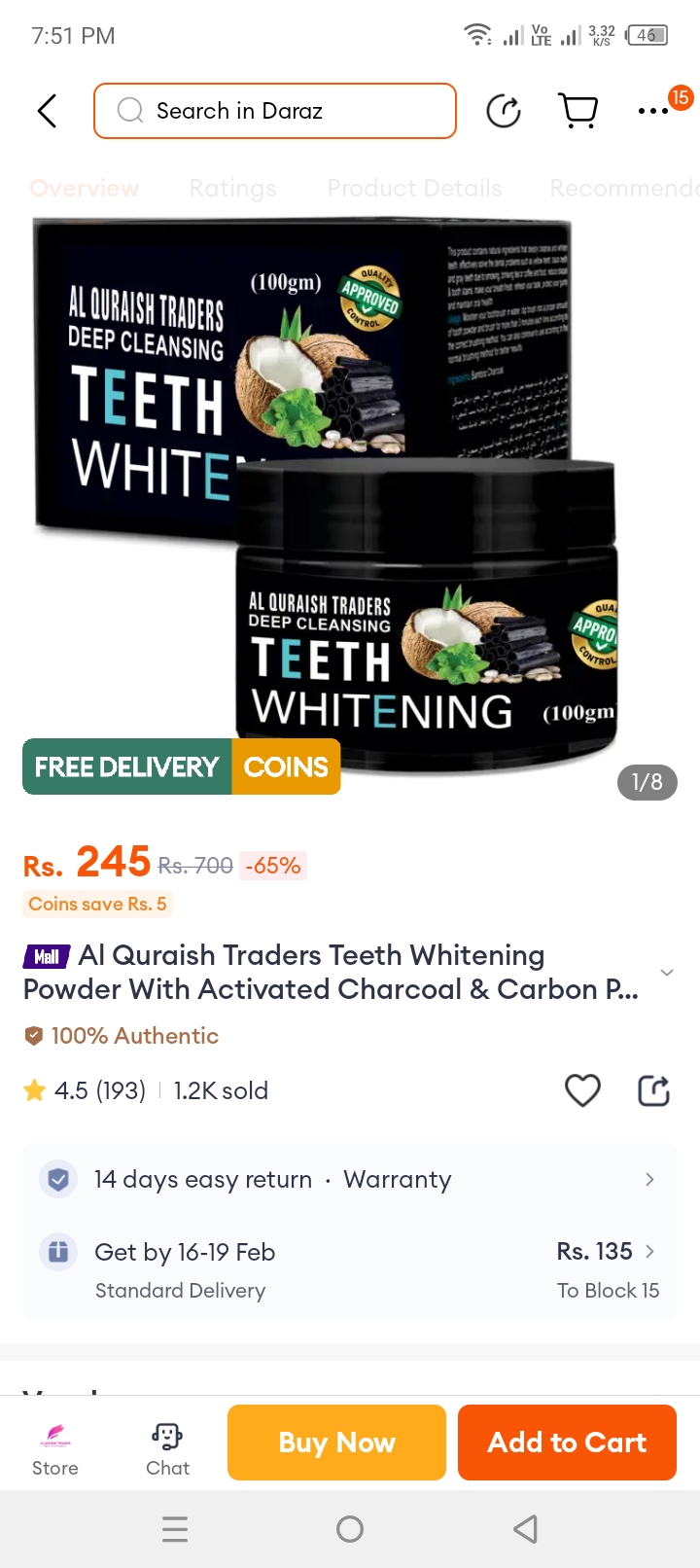
Task: Switch to the Ratings tab
Action: click(232, 188)
